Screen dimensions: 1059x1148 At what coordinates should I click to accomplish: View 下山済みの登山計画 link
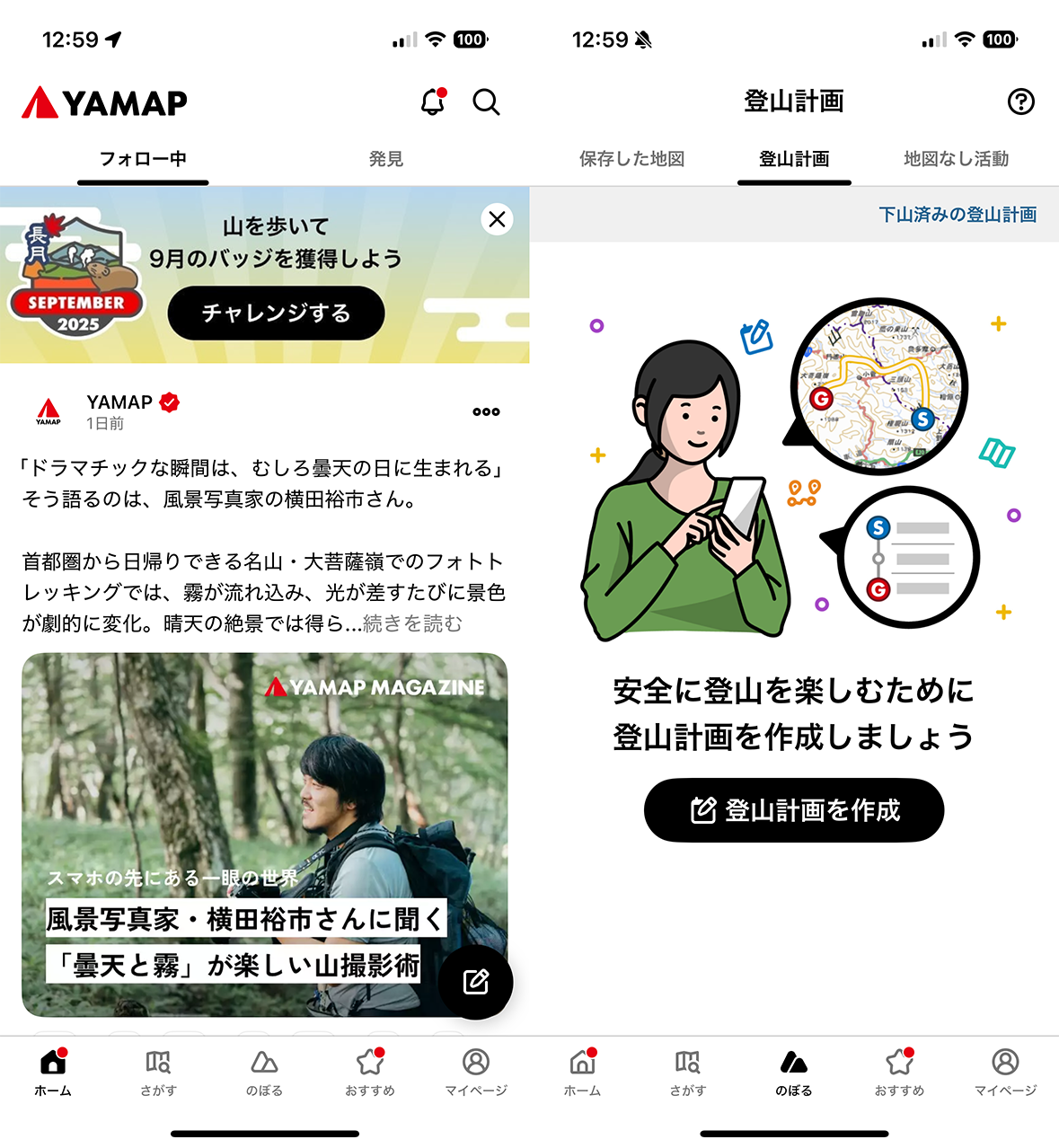click(958, 215)
